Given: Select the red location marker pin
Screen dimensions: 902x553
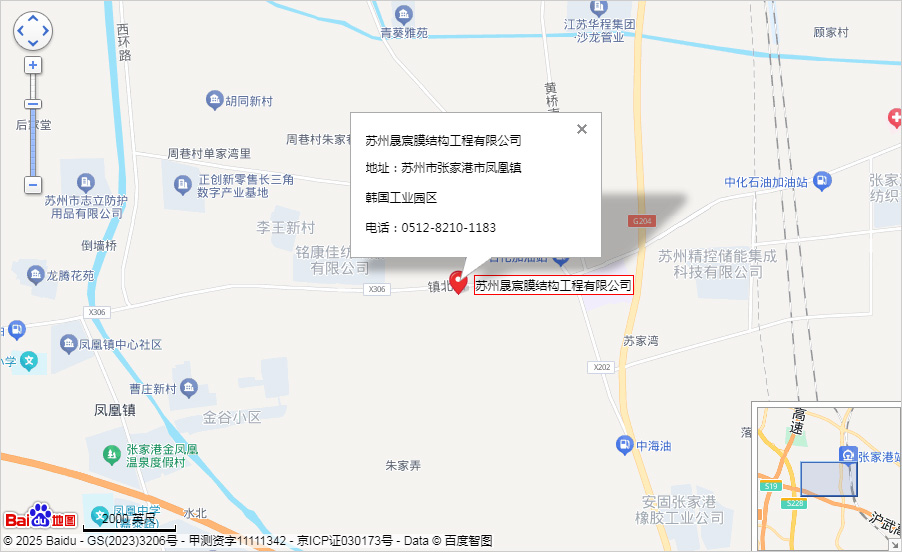Looking at the screenshot, I should (x=459, y=282).
